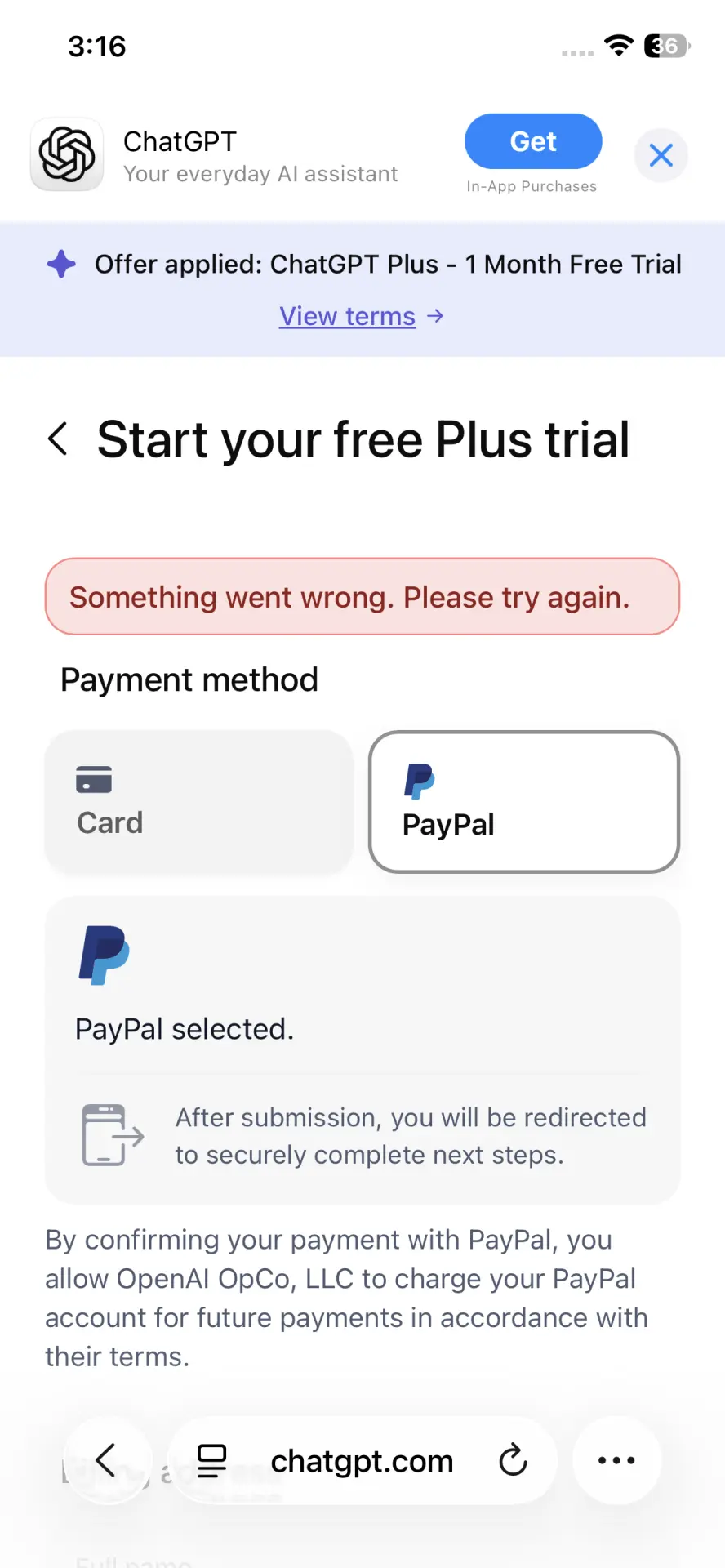Open the page settings icon beside the address

point(212,1460)
